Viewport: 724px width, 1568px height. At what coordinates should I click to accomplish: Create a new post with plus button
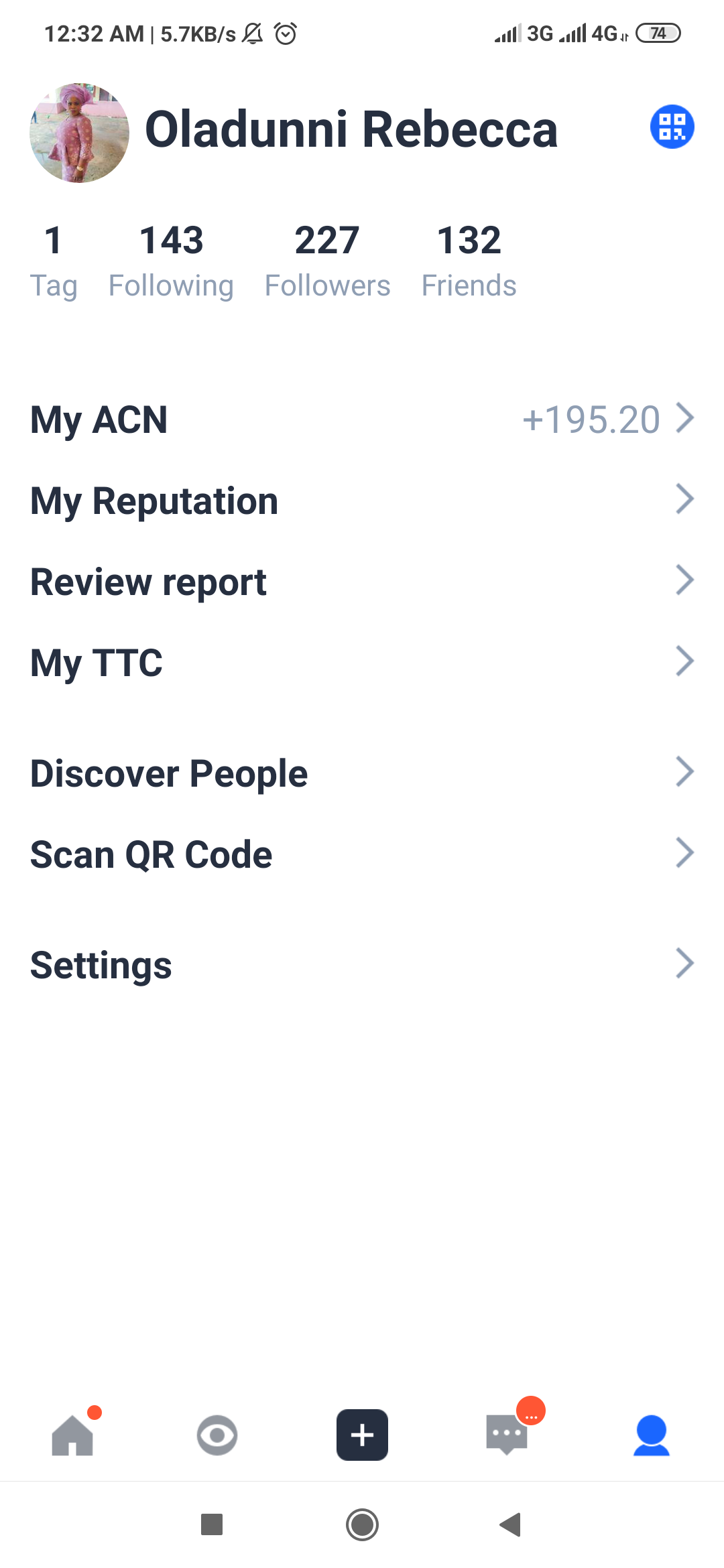pyautogui.click(x=362, y=1435)
